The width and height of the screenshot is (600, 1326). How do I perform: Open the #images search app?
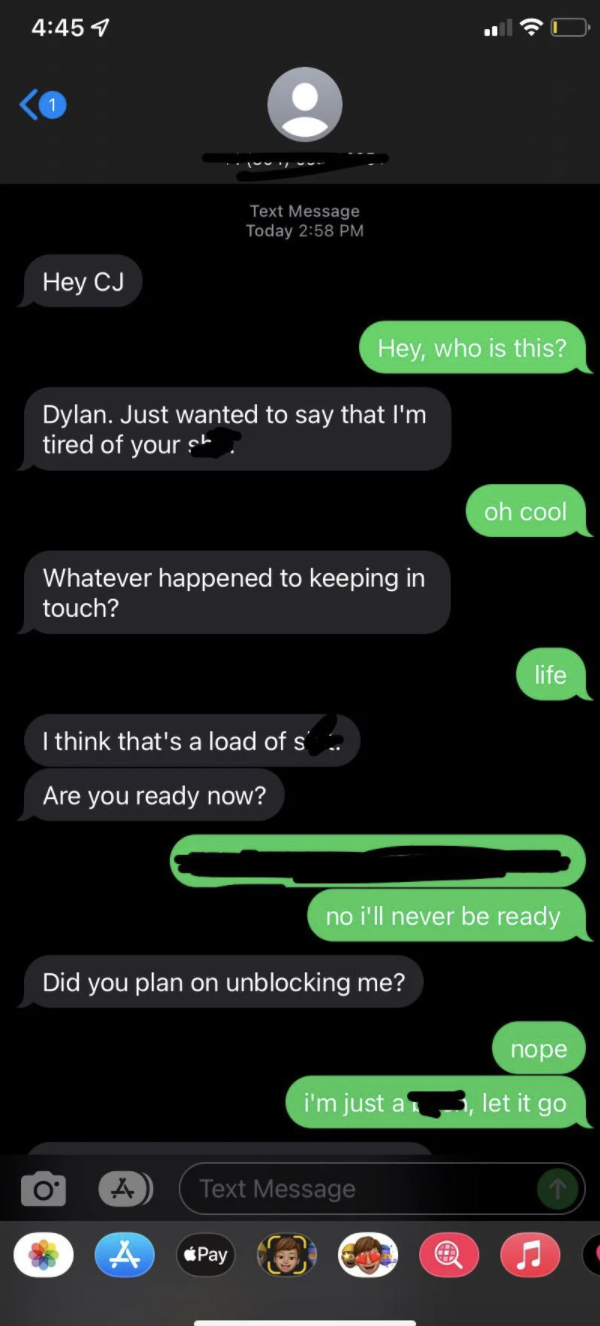(x=449, y=1255)
